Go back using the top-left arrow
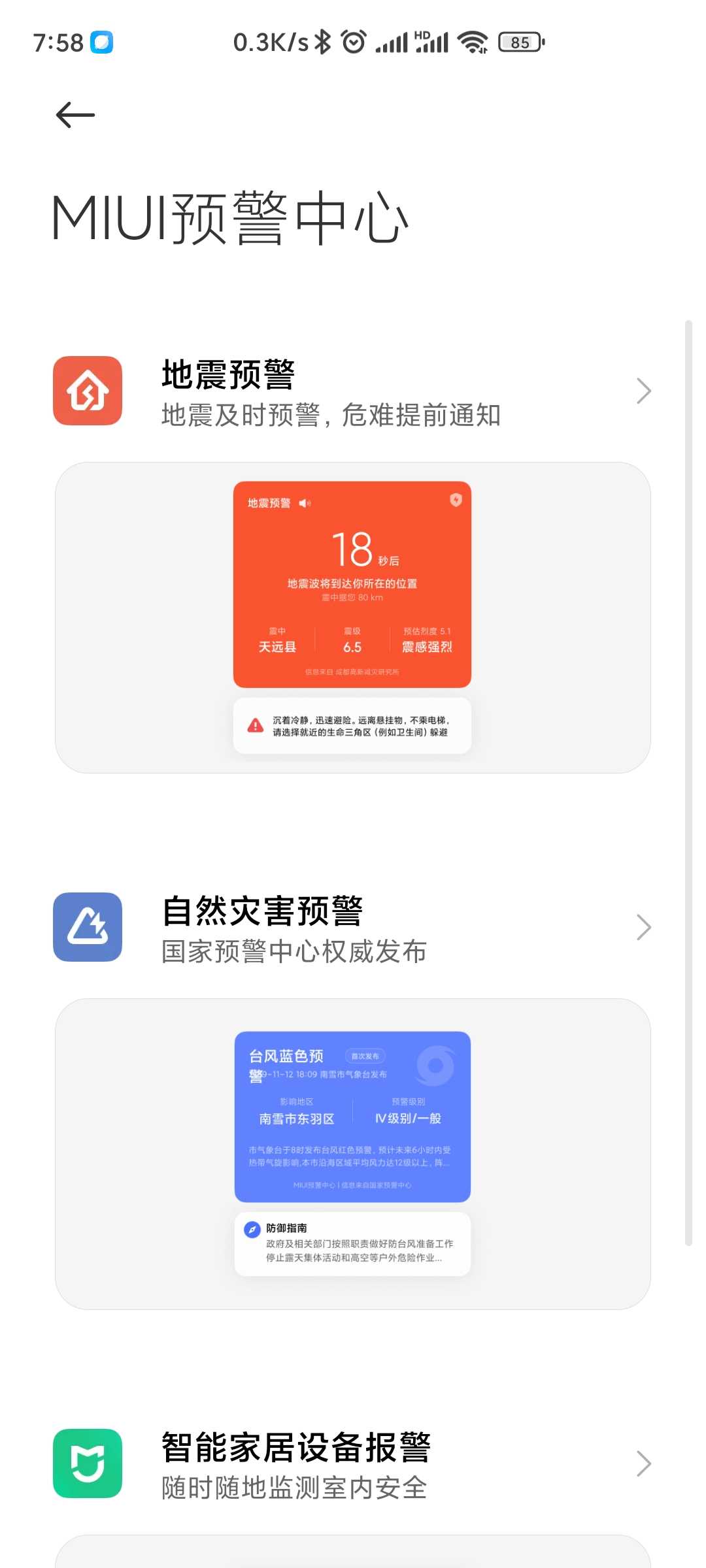 (75, 115)
